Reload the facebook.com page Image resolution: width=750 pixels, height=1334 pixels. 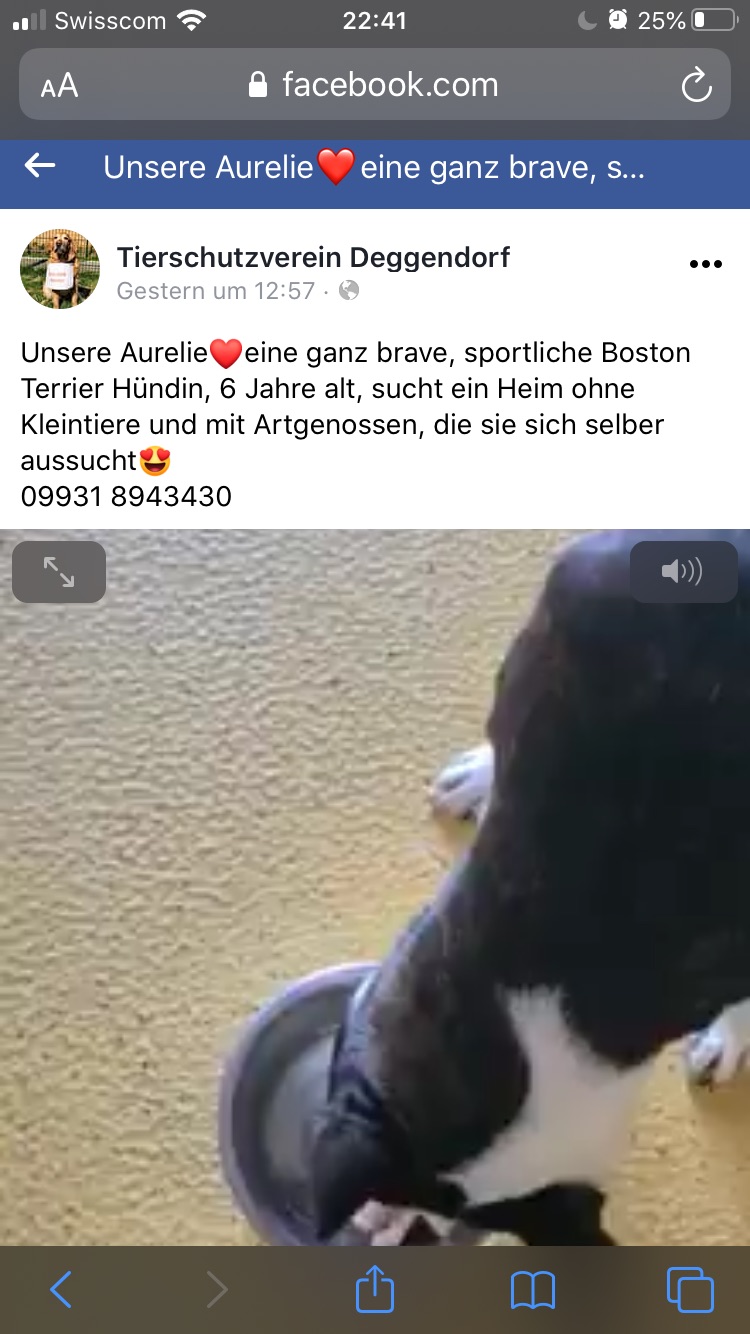696,86
